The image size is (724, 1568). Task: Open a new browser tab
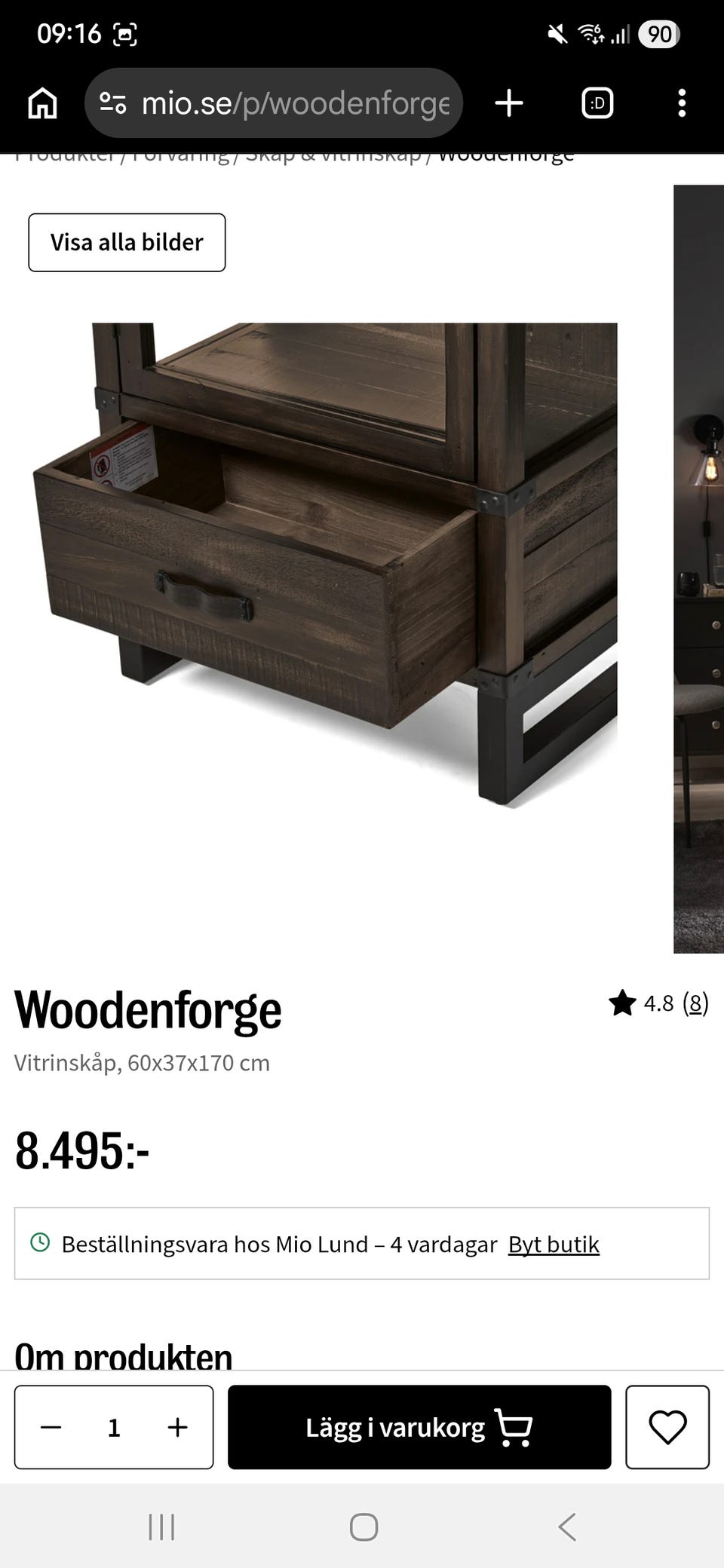tap(509, 103)
